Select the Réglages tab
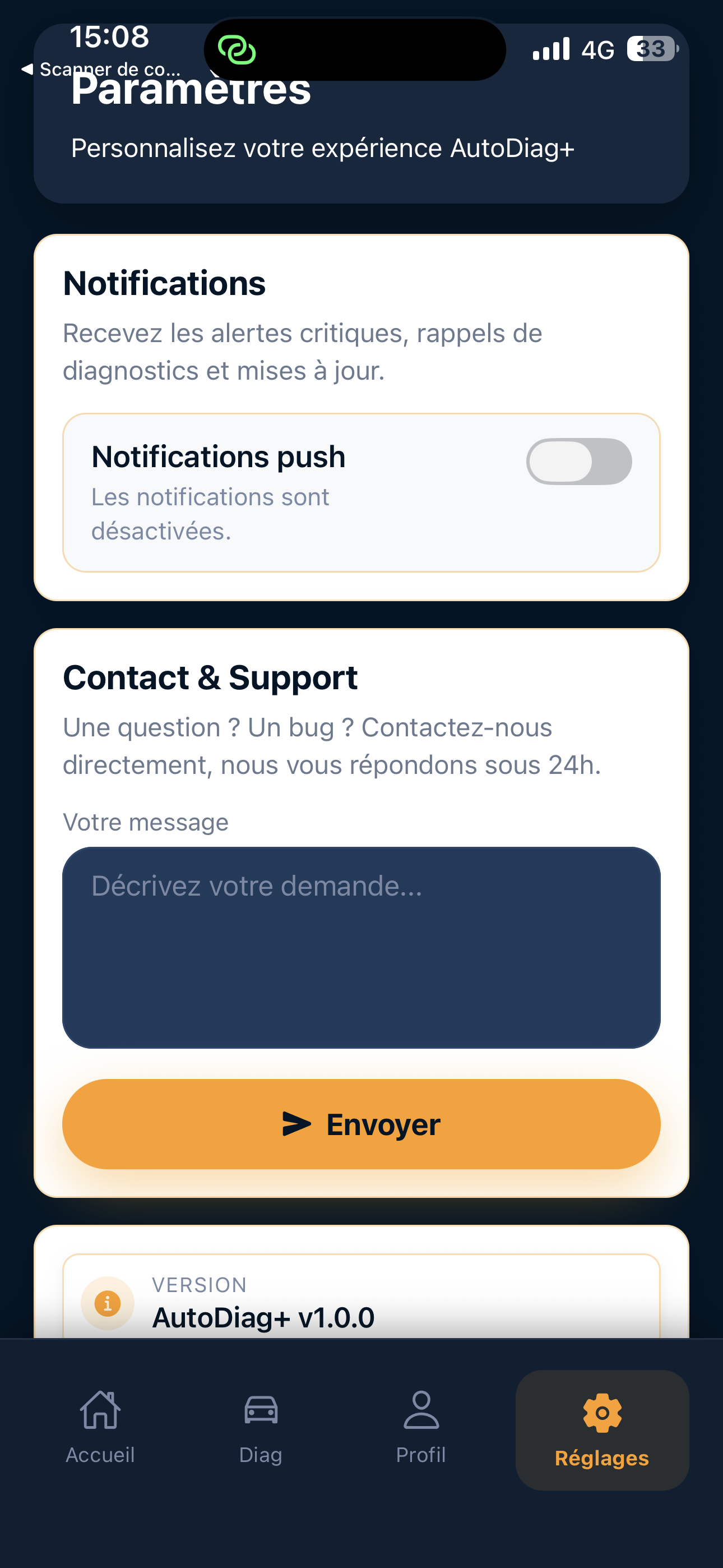The image size is (723, 1568). (x=601, y=1431)
